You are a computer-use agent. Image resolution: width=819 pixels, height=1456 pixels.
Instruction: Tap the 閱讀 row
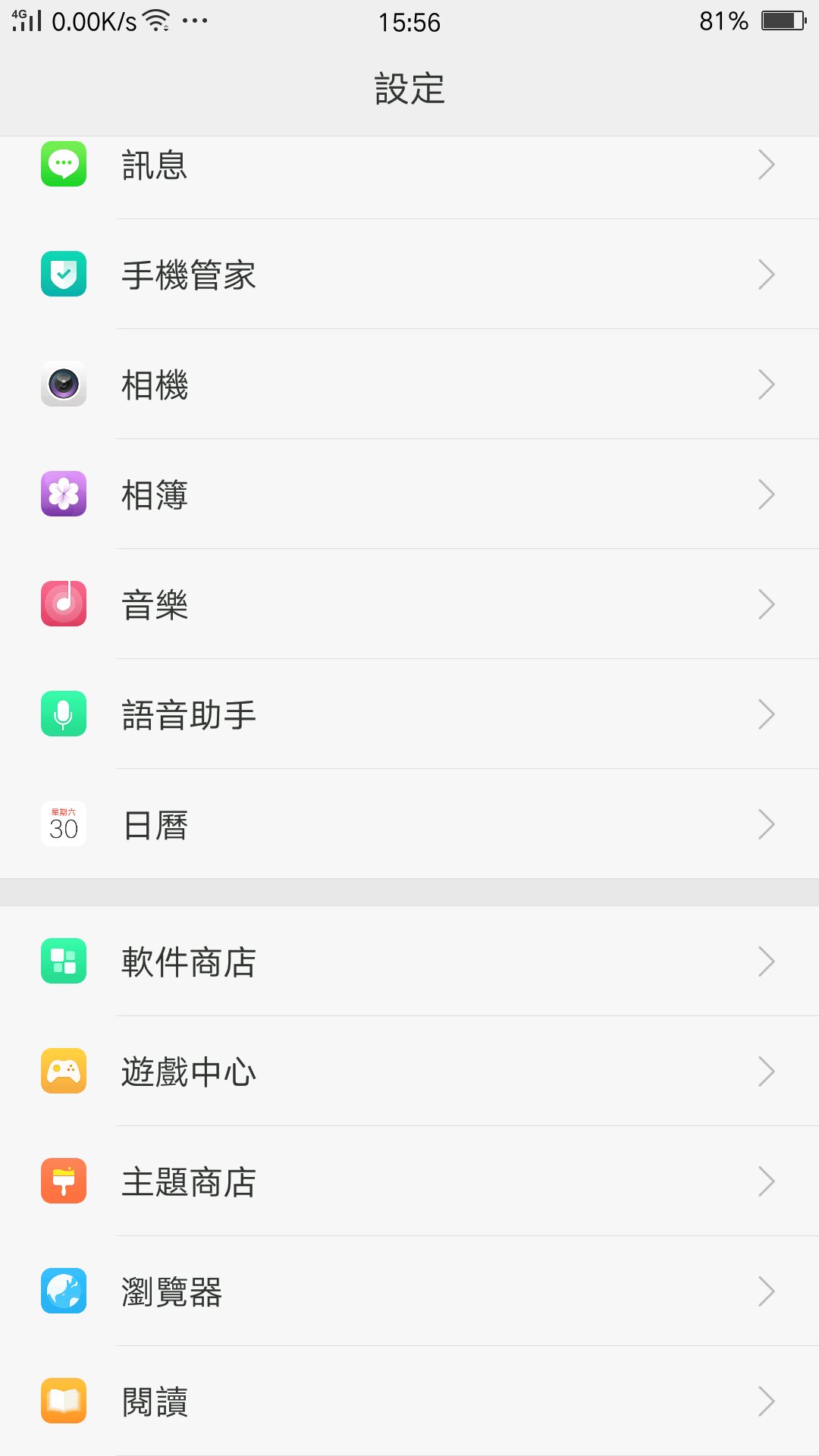point(409,1401)
